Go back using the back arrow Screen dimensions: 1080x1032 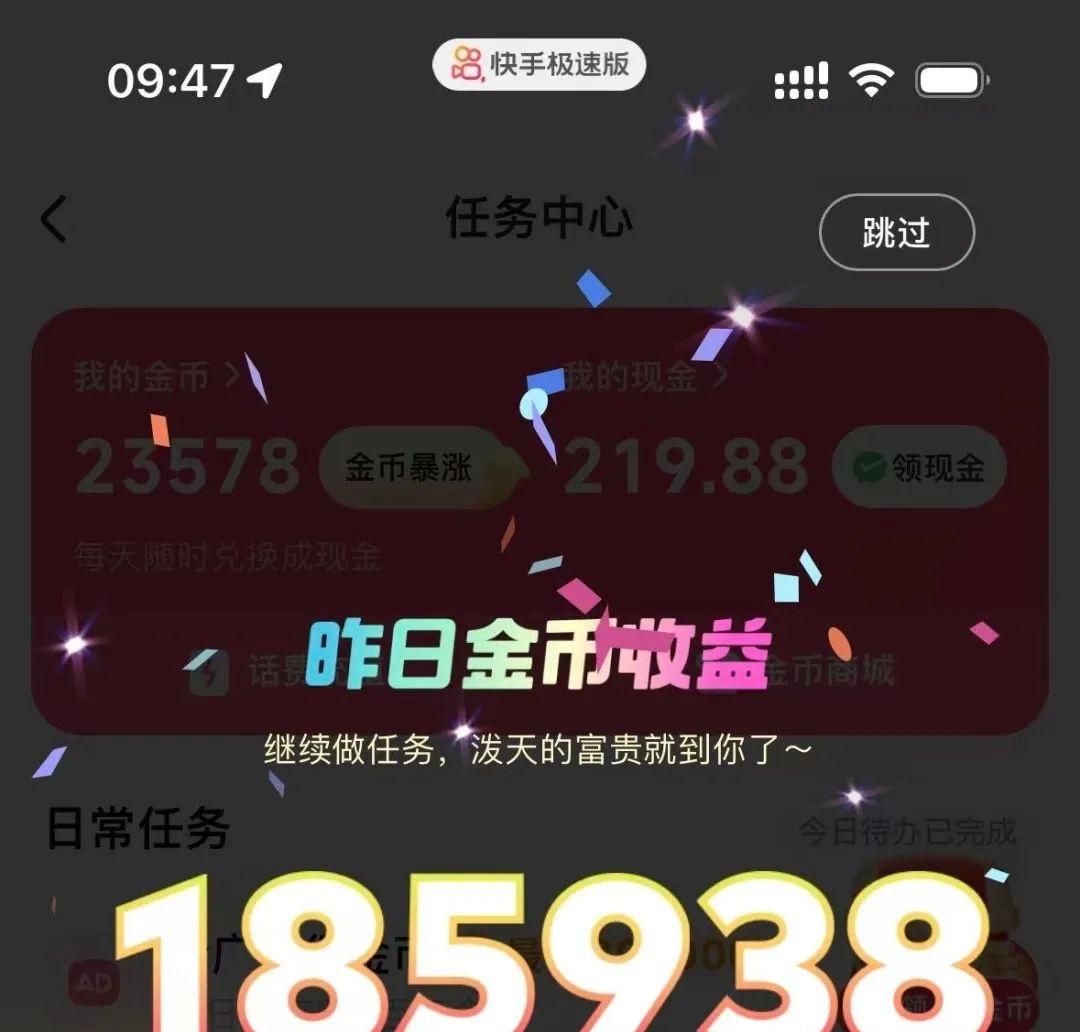pyautogui.click(x=54, y=219)
